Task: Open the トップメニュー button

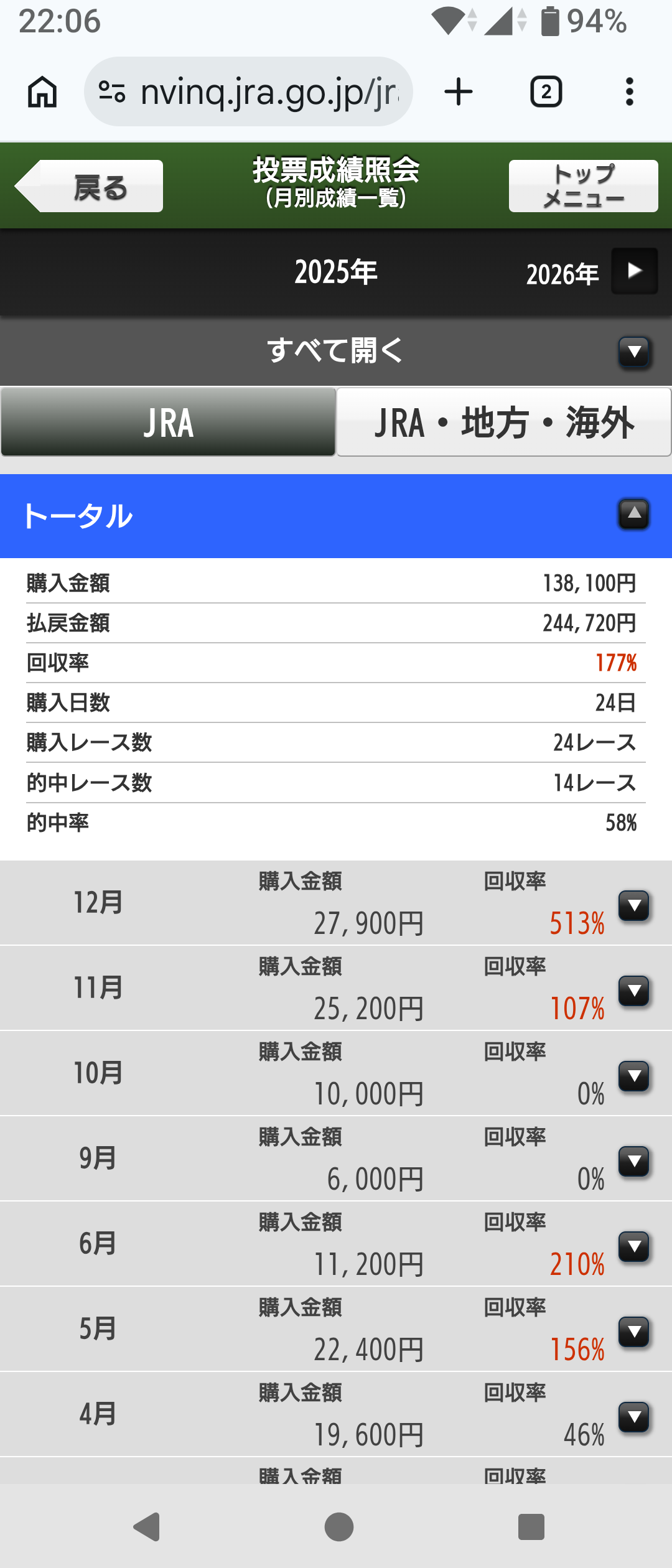Action: point(583,186)
